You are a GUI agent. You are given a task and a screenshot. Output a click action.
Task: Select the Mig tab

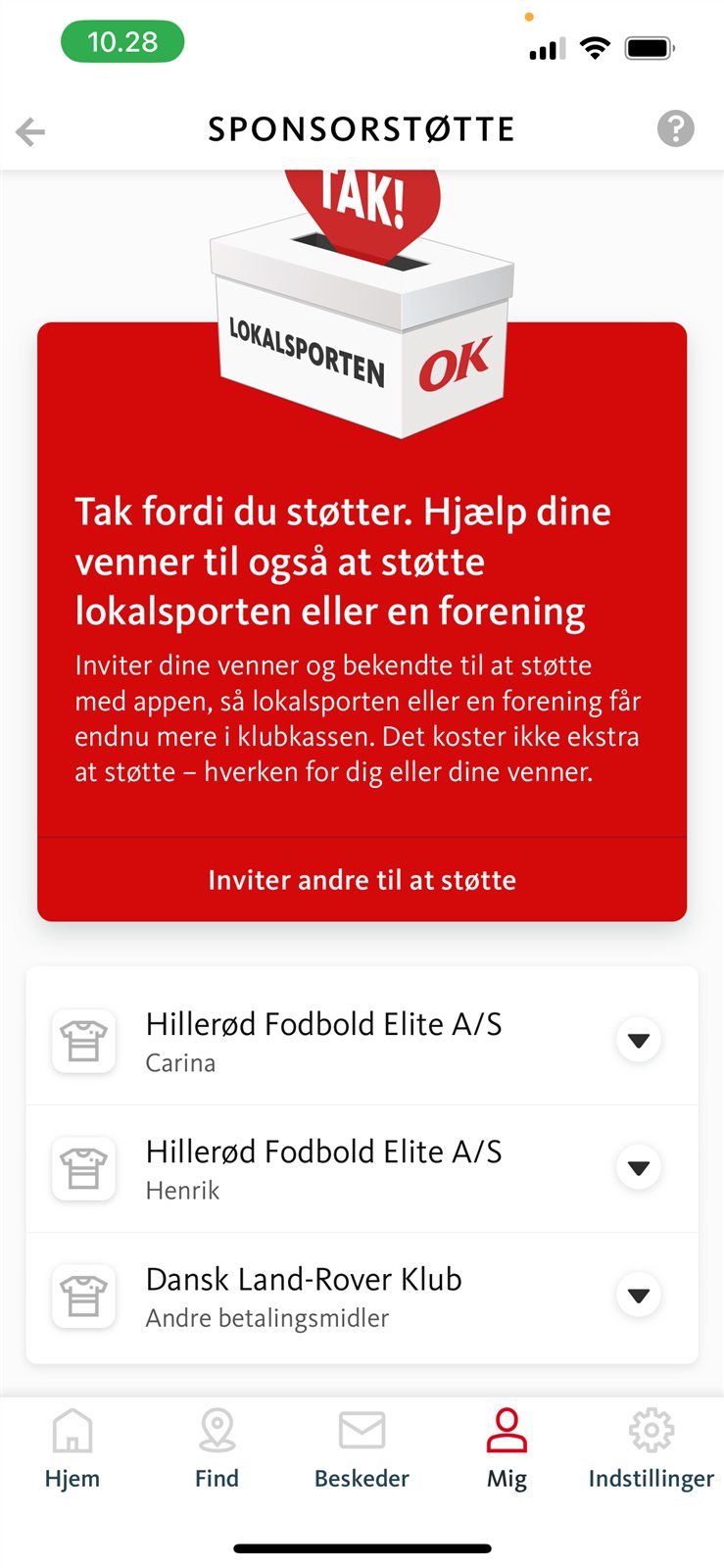pyautogui.click(x=507, y=1449)
